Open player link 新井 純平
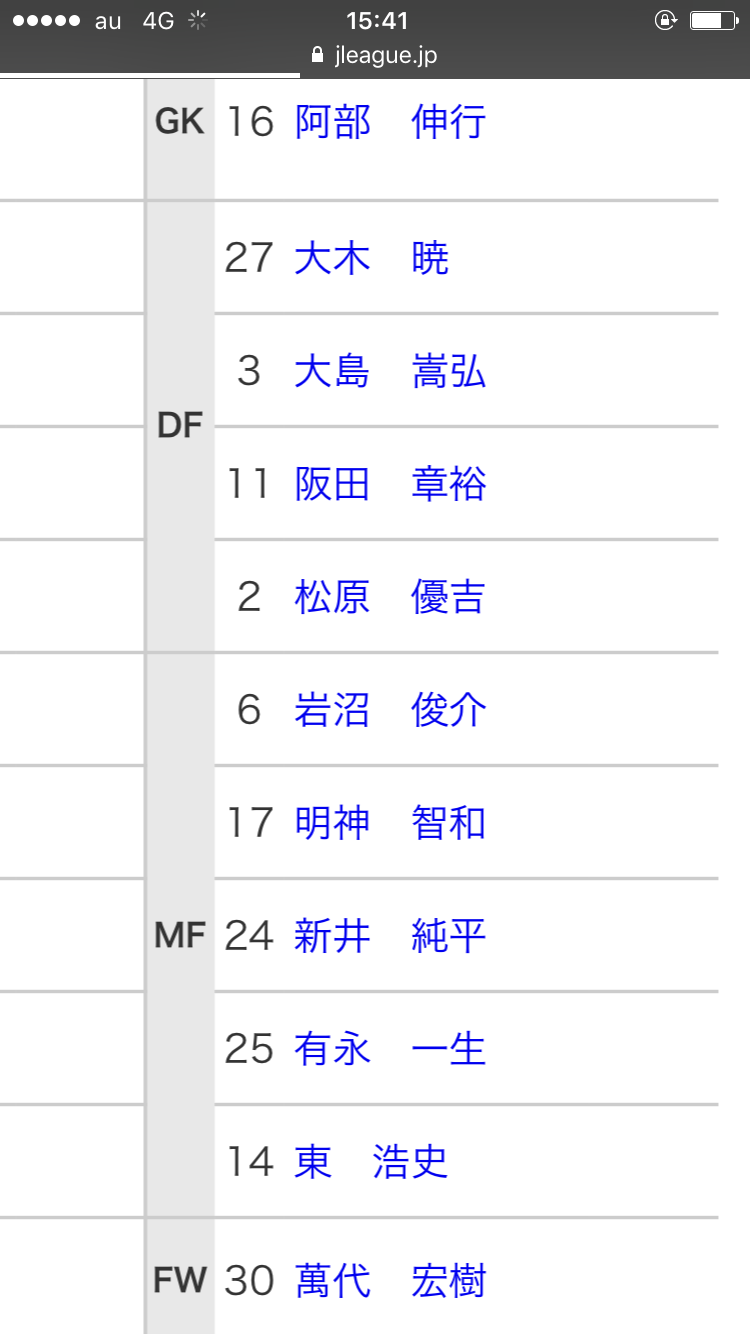This screenshot has width=750, height=1334. click(x=390, y=936)
